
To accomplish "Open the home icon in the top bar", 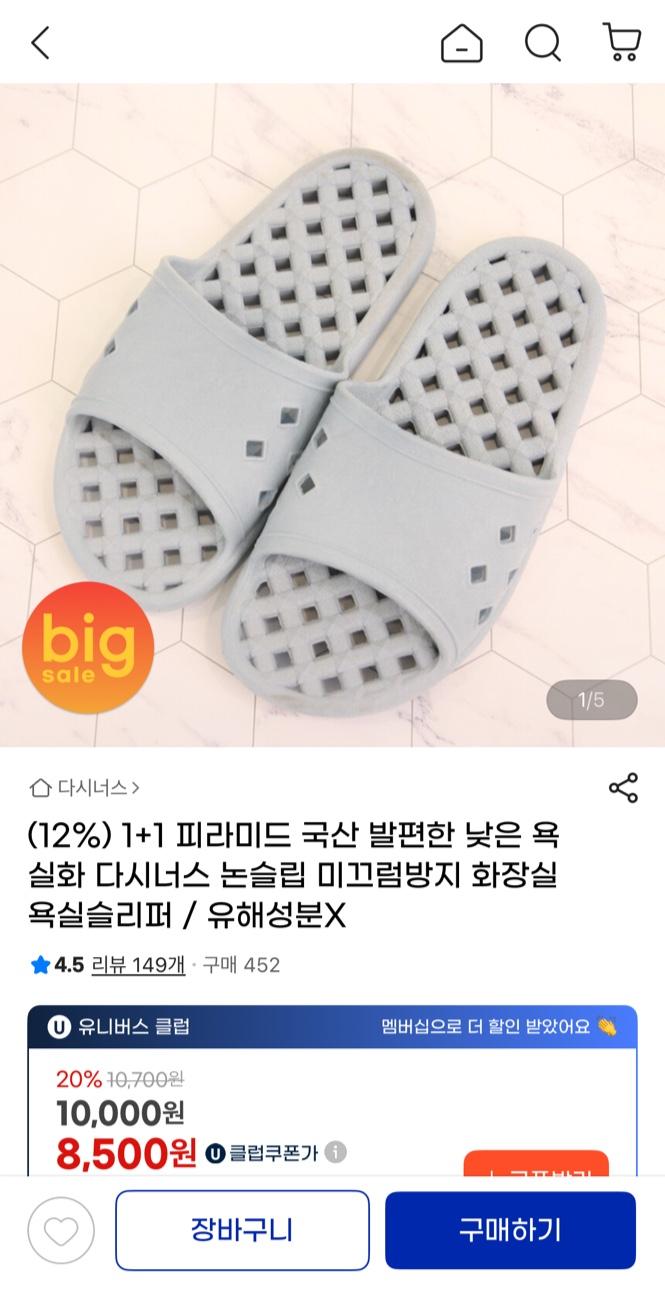I will (x=461, y=43).
